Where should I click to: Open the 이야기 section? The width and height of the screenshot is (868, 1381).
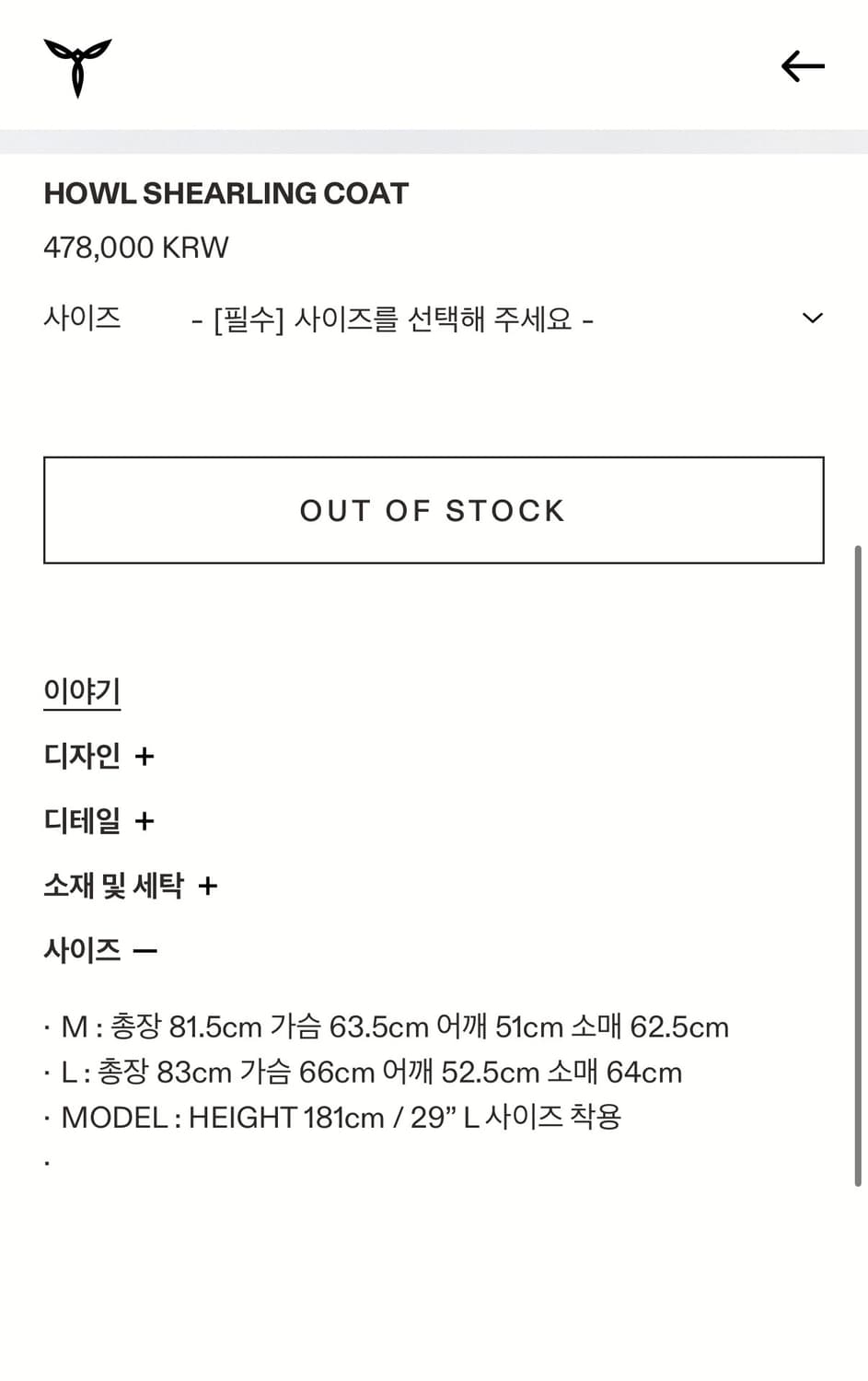point(82,690)
